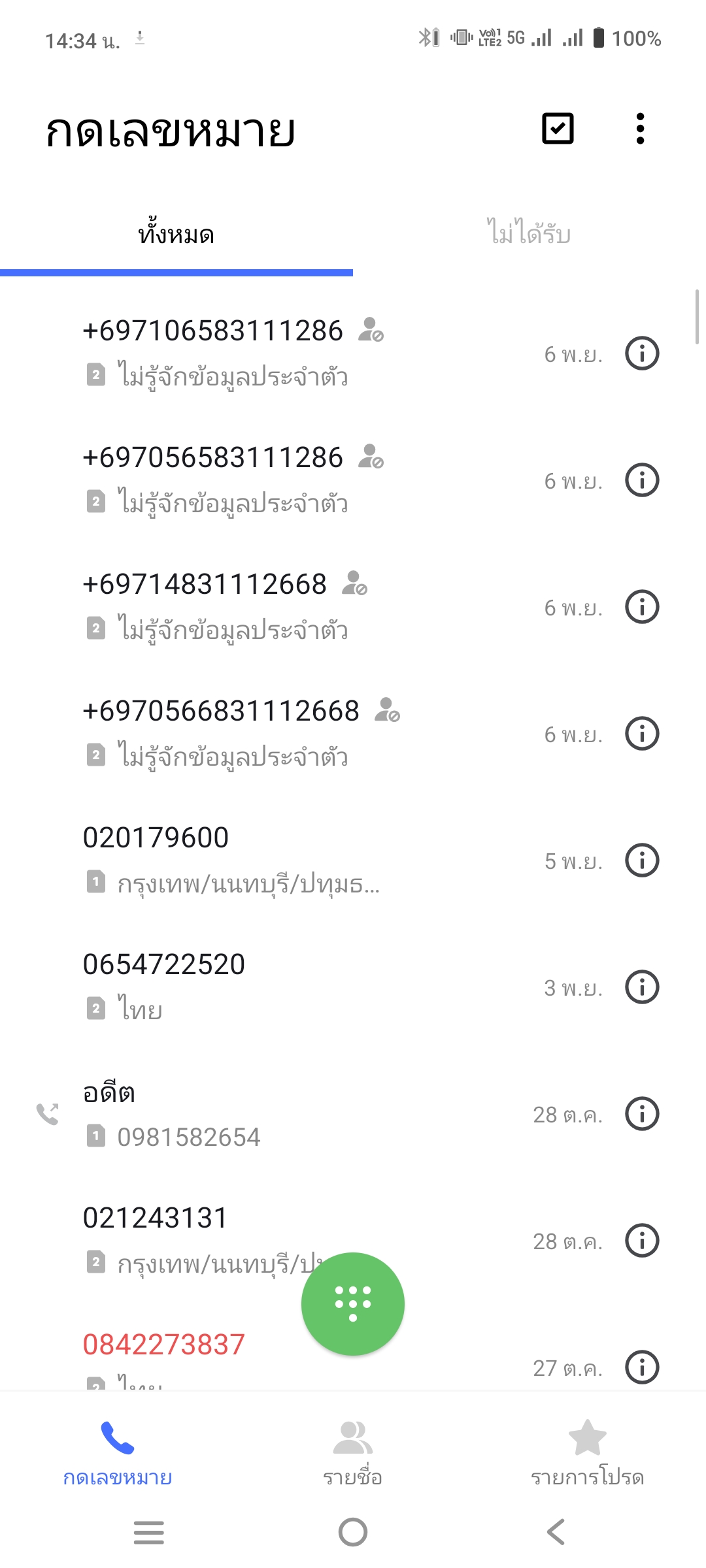706x1568 pixels.
Task: View info for +697056583111286
Action: pyautogui.click(x=642, y=480)
